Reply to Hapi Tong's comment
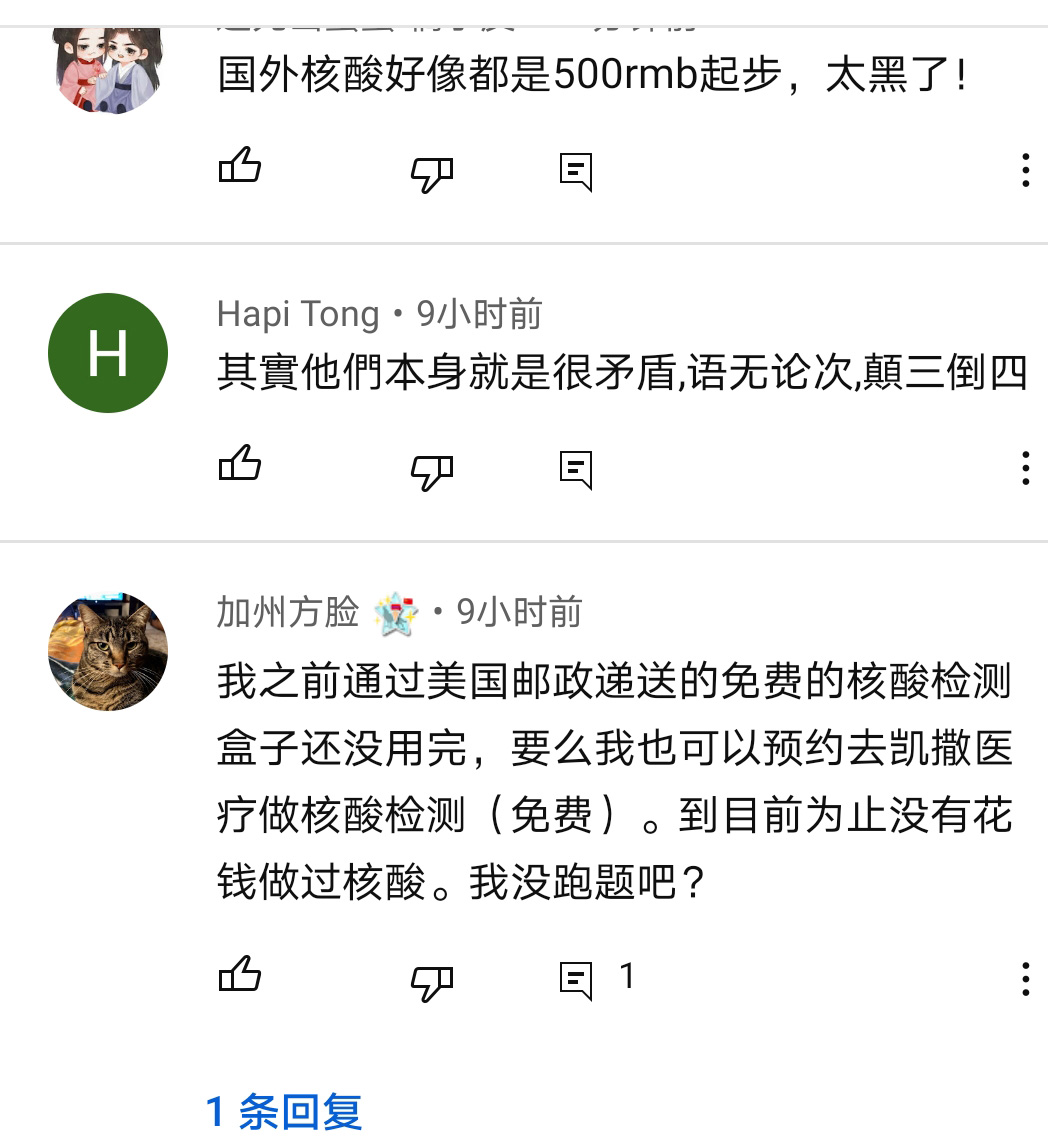This screenshot has width=1048, height=1144. (x=576, y=469)
